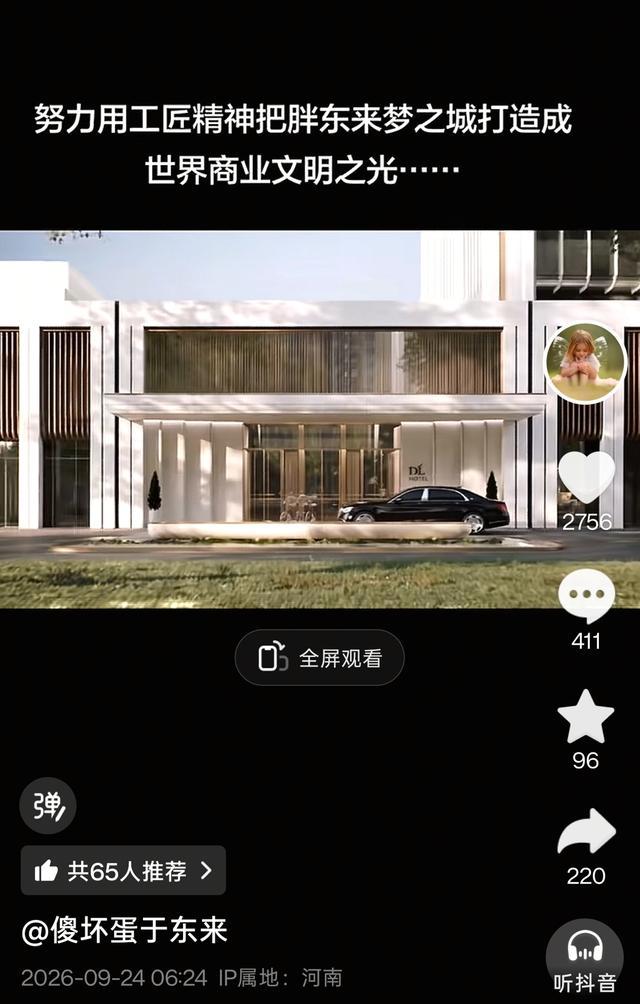Toggle the 弹 bullet comments icon

click(47, 806)
